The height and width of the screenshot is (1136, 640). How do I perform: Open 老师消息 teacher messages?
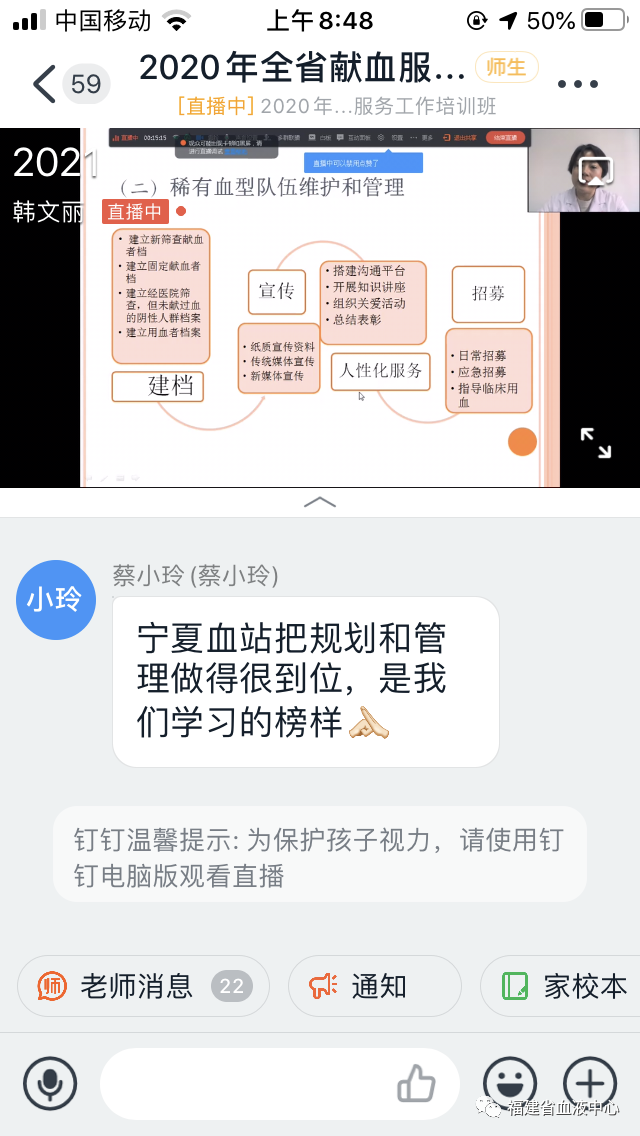143,987
